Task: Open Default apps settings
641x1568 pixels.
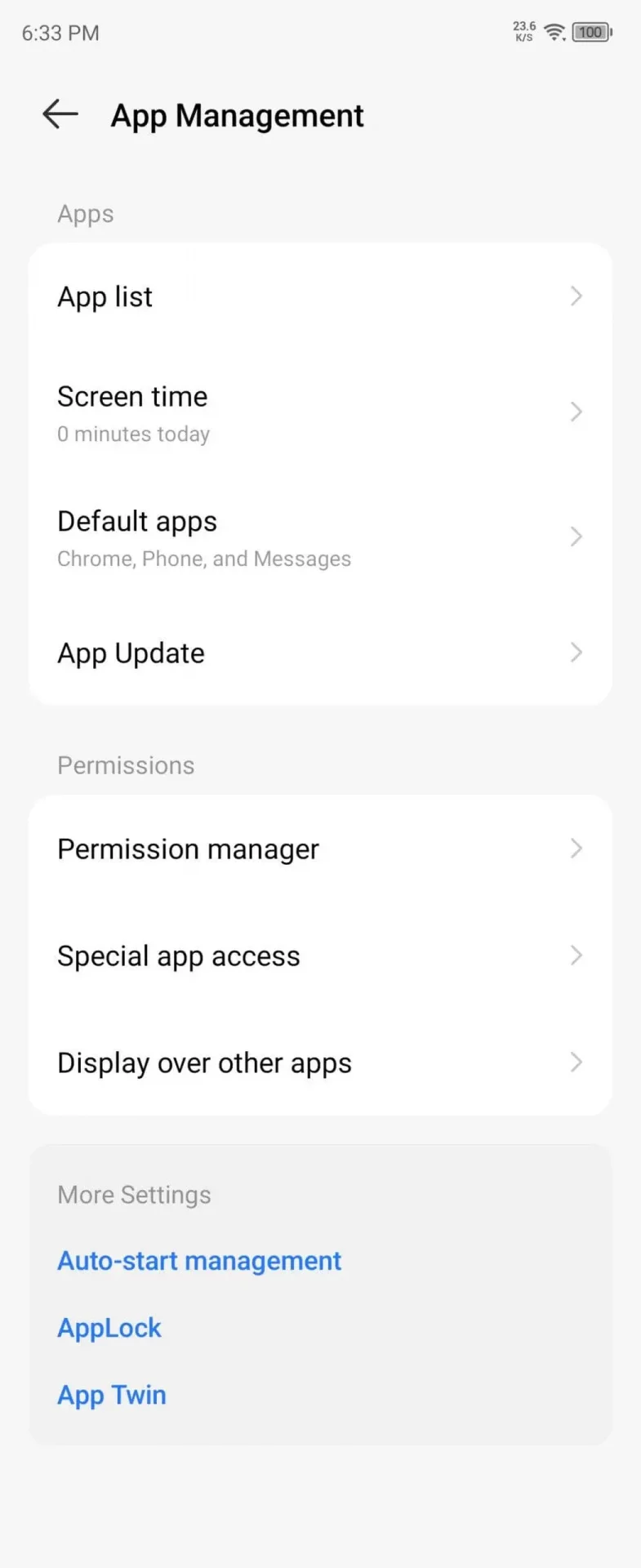Action: 318,537
